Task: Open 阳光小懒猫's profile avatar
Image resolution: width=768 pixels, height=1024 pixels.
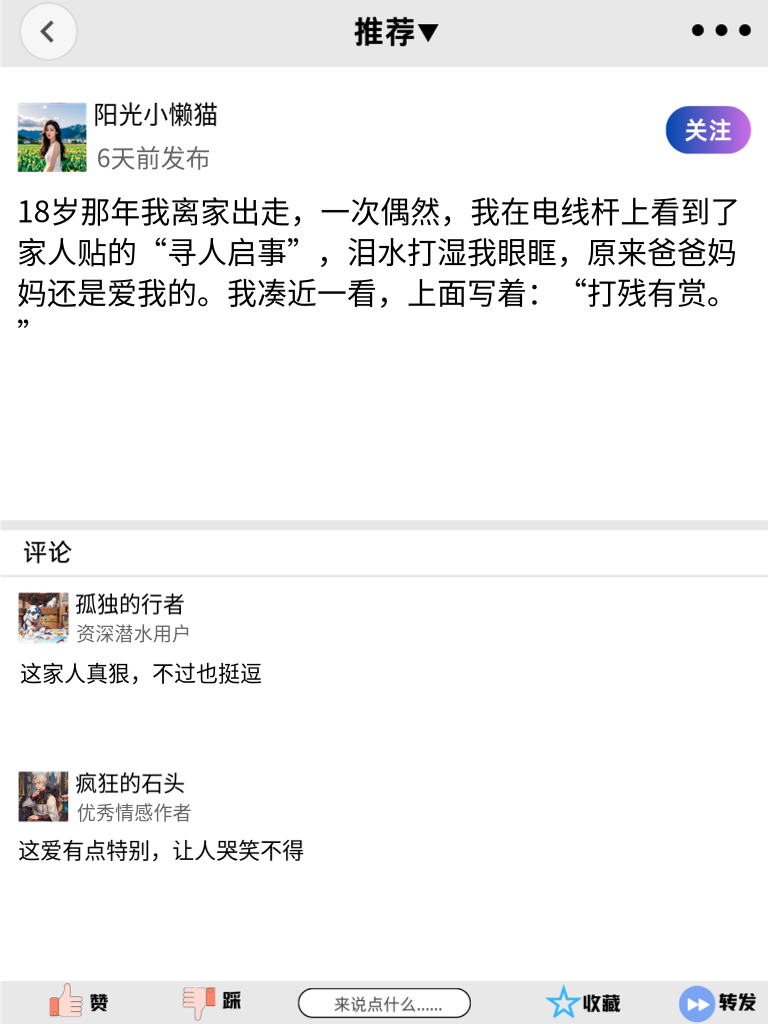Action: pyautogui.click(x=50, y=131)
